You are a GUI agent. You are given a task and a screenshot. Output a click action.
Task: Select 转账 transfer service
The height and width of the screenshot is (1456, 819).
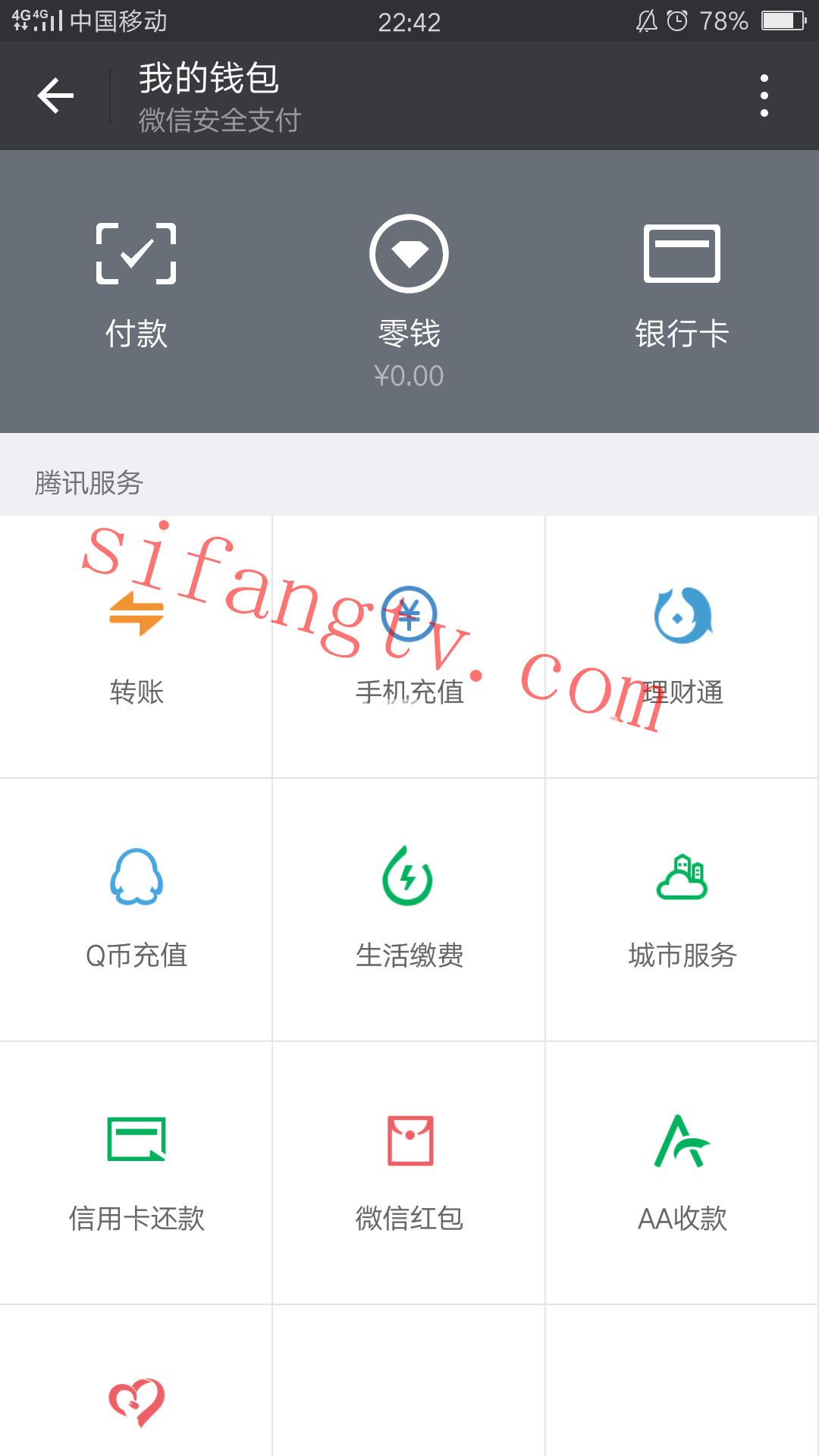click(x=136, y=647)
